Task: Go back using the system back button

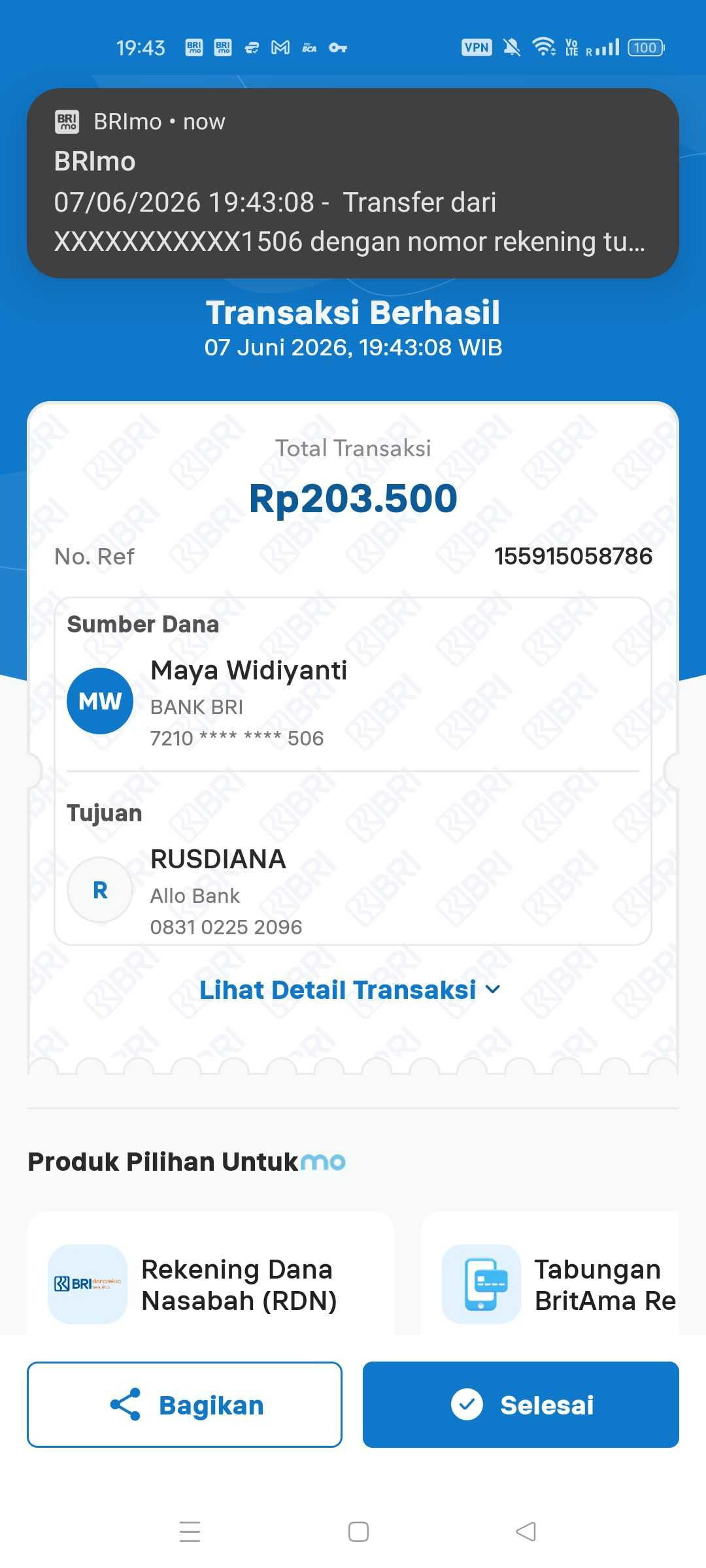Action: [526, 1531]
